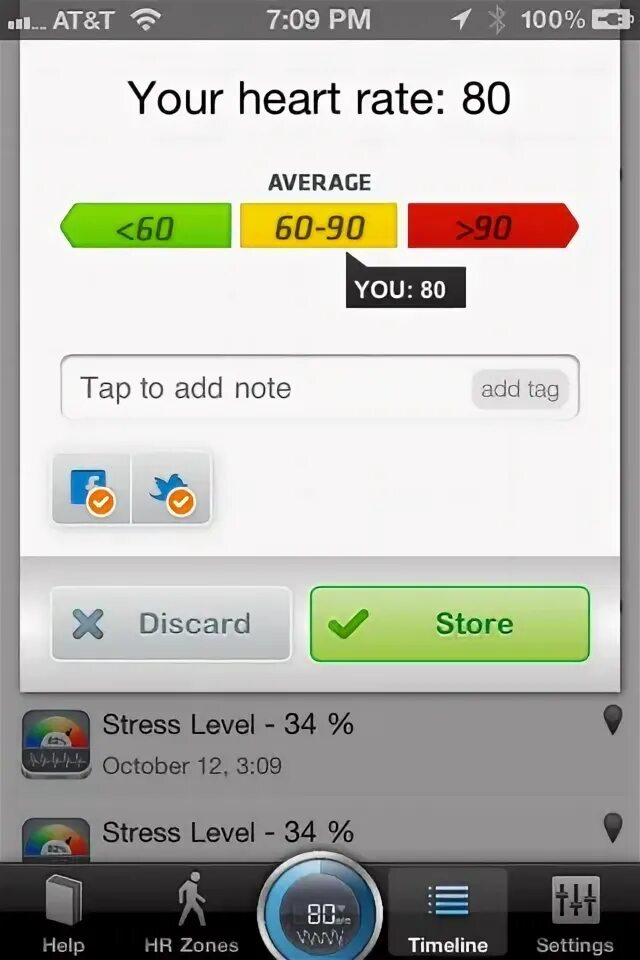Switch to HR Zones tab
The height and width of the screenshot is (960, 640).
(191, 913)
